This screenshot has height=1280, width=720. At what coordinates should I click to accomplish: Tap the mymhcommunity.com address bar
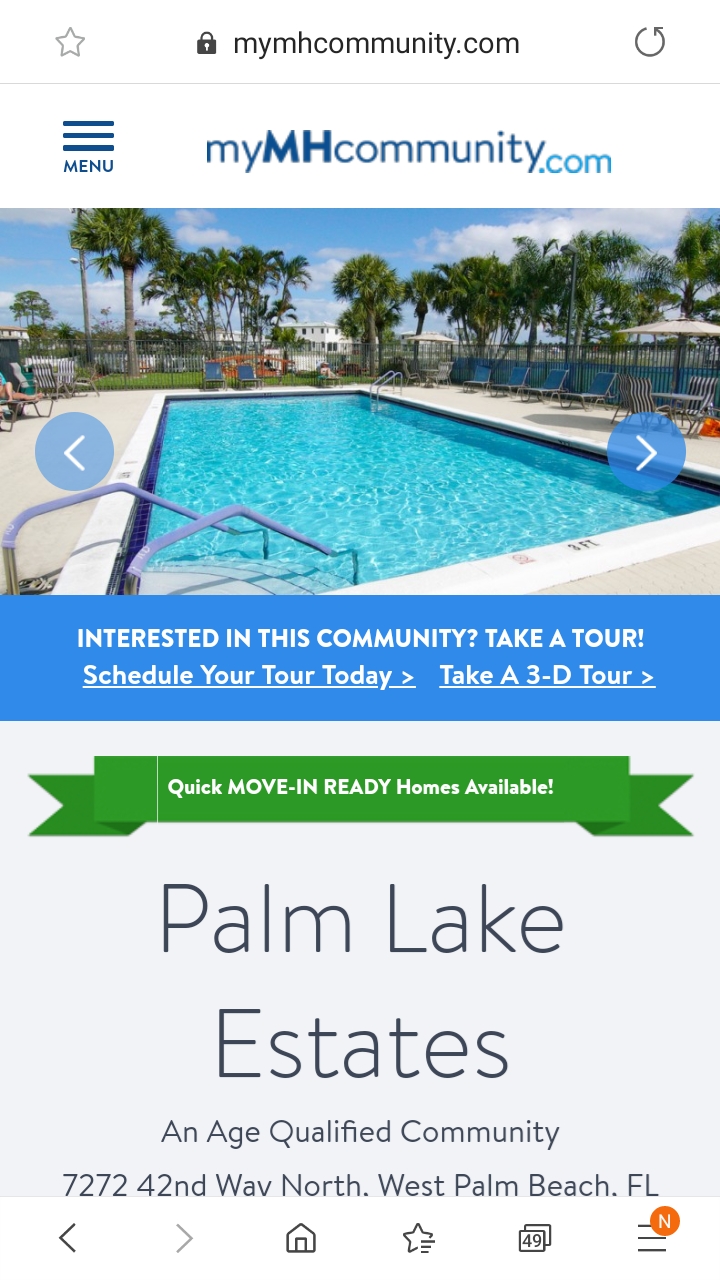pyautogui.click(x=375, y=44)
